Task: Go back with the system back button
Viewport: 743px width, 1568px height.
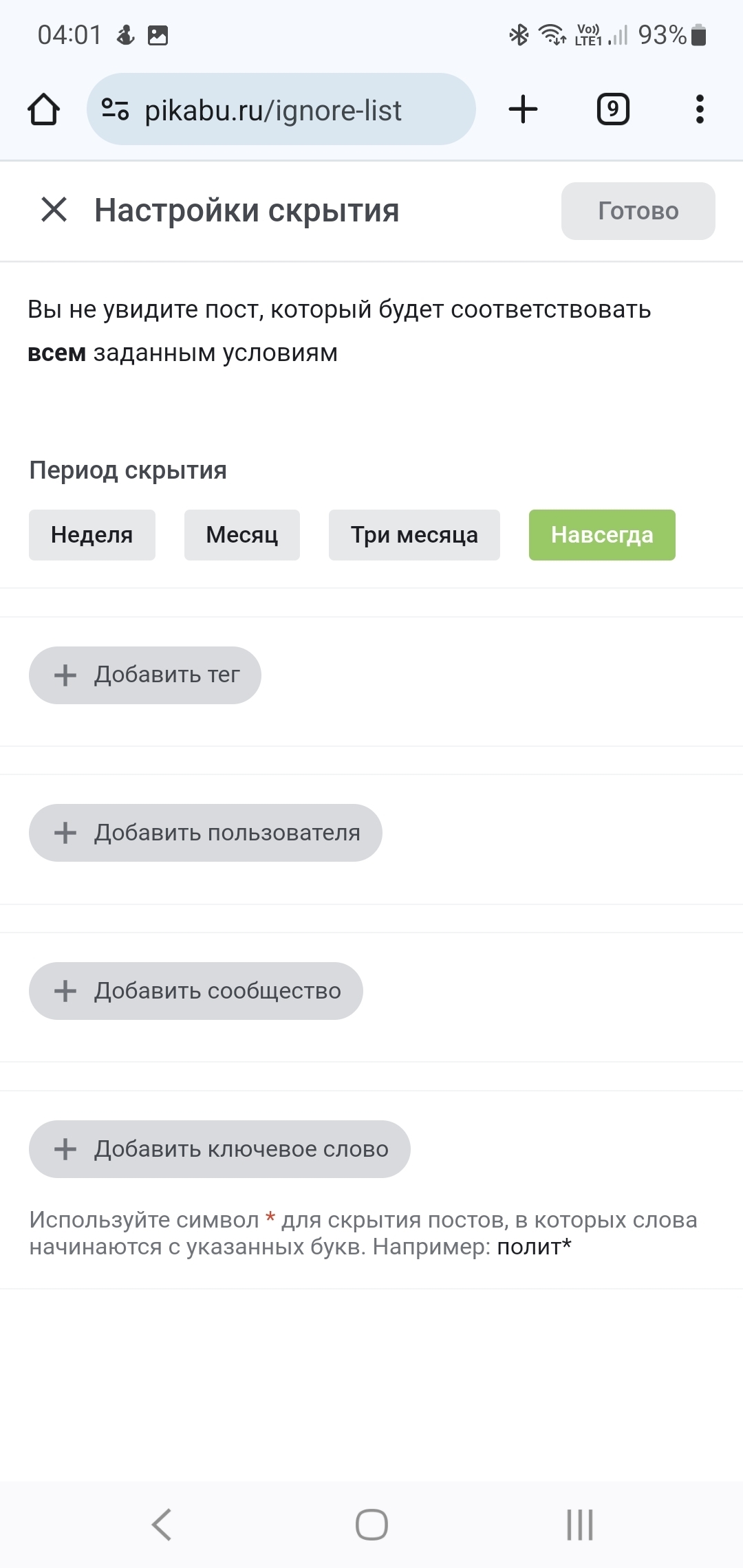Action: (162, 1525)
